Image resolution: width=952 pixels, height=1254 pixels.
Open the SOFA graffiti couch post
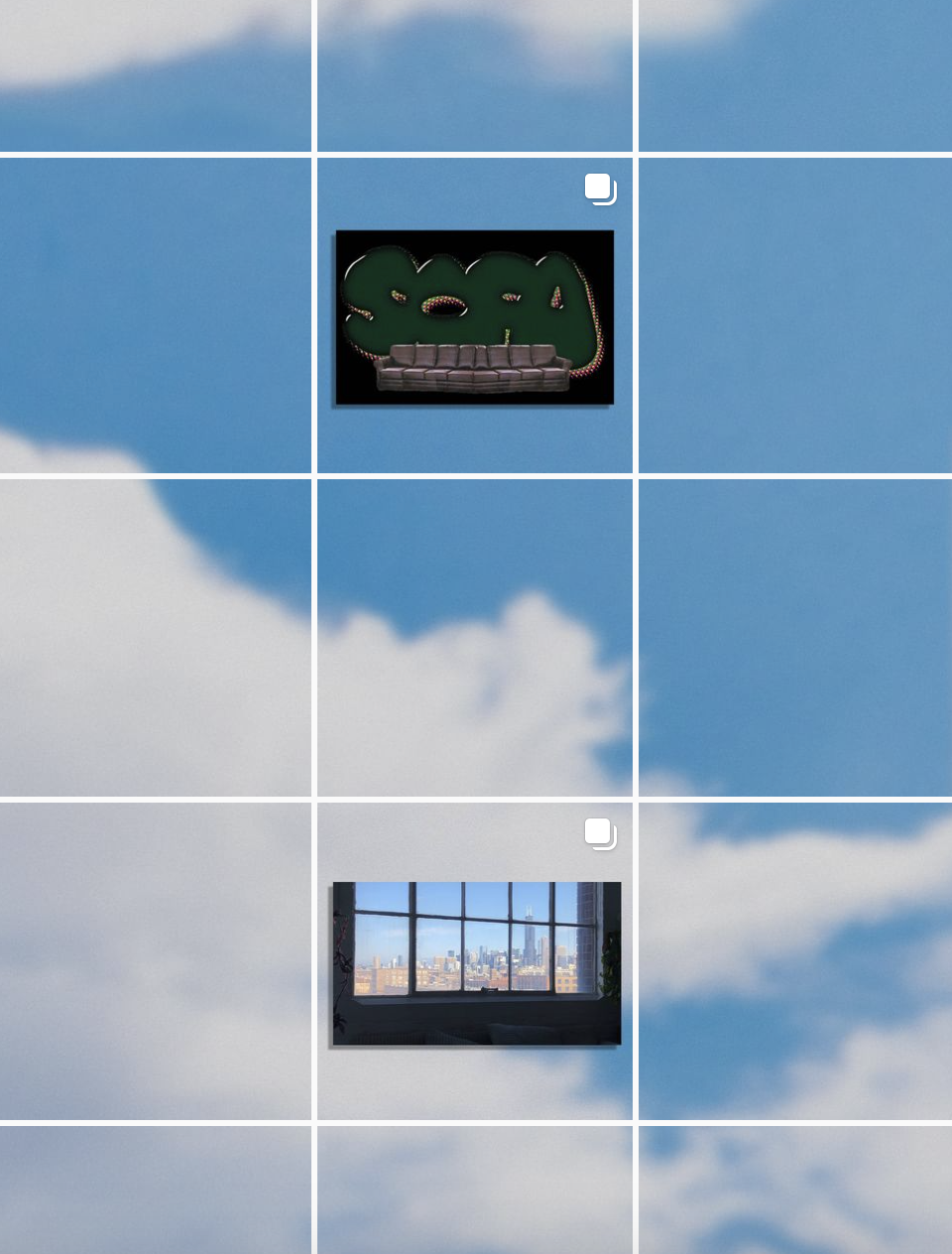(474, 317)
